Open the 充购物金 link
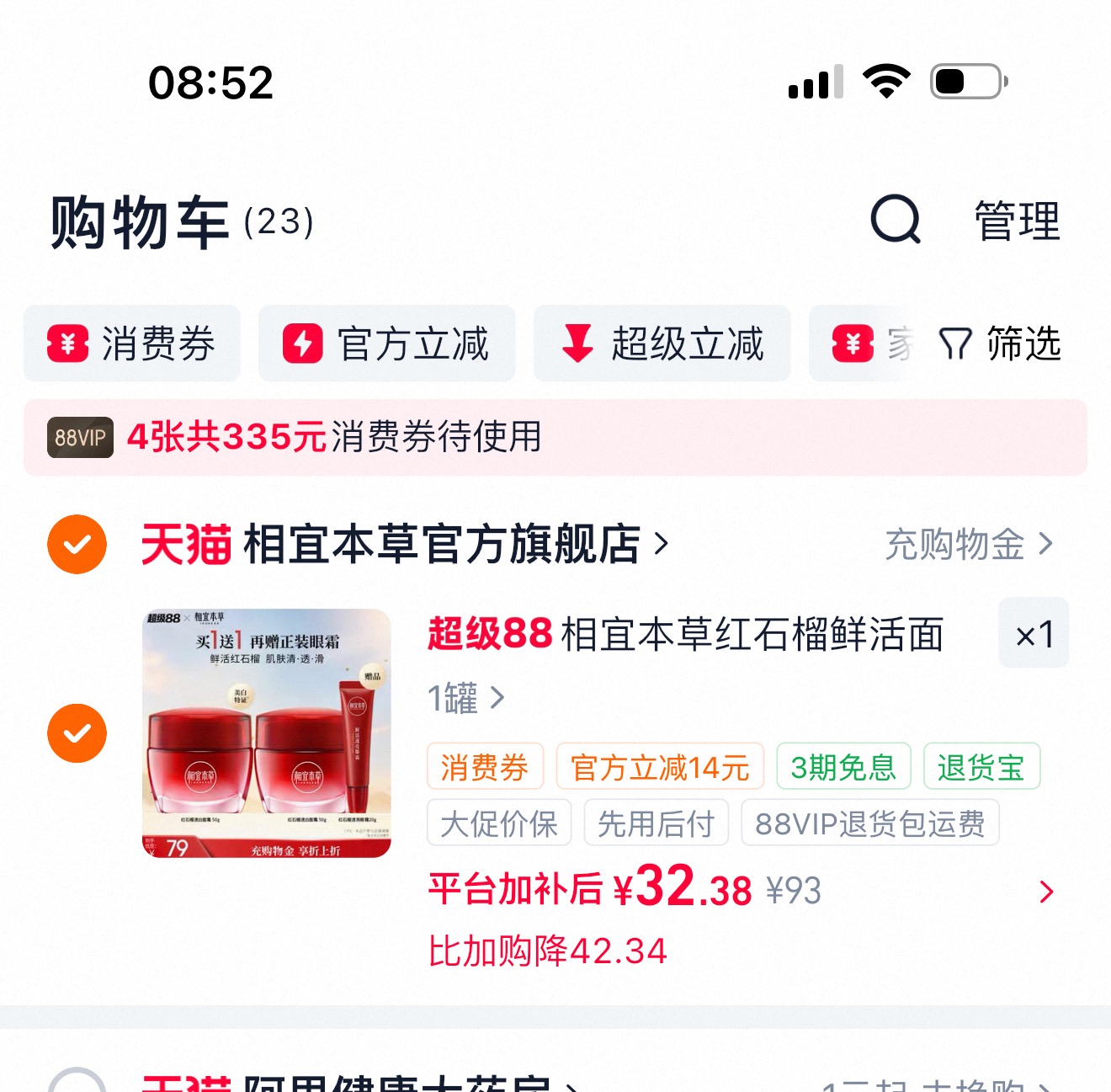 (x=970, y=544)
